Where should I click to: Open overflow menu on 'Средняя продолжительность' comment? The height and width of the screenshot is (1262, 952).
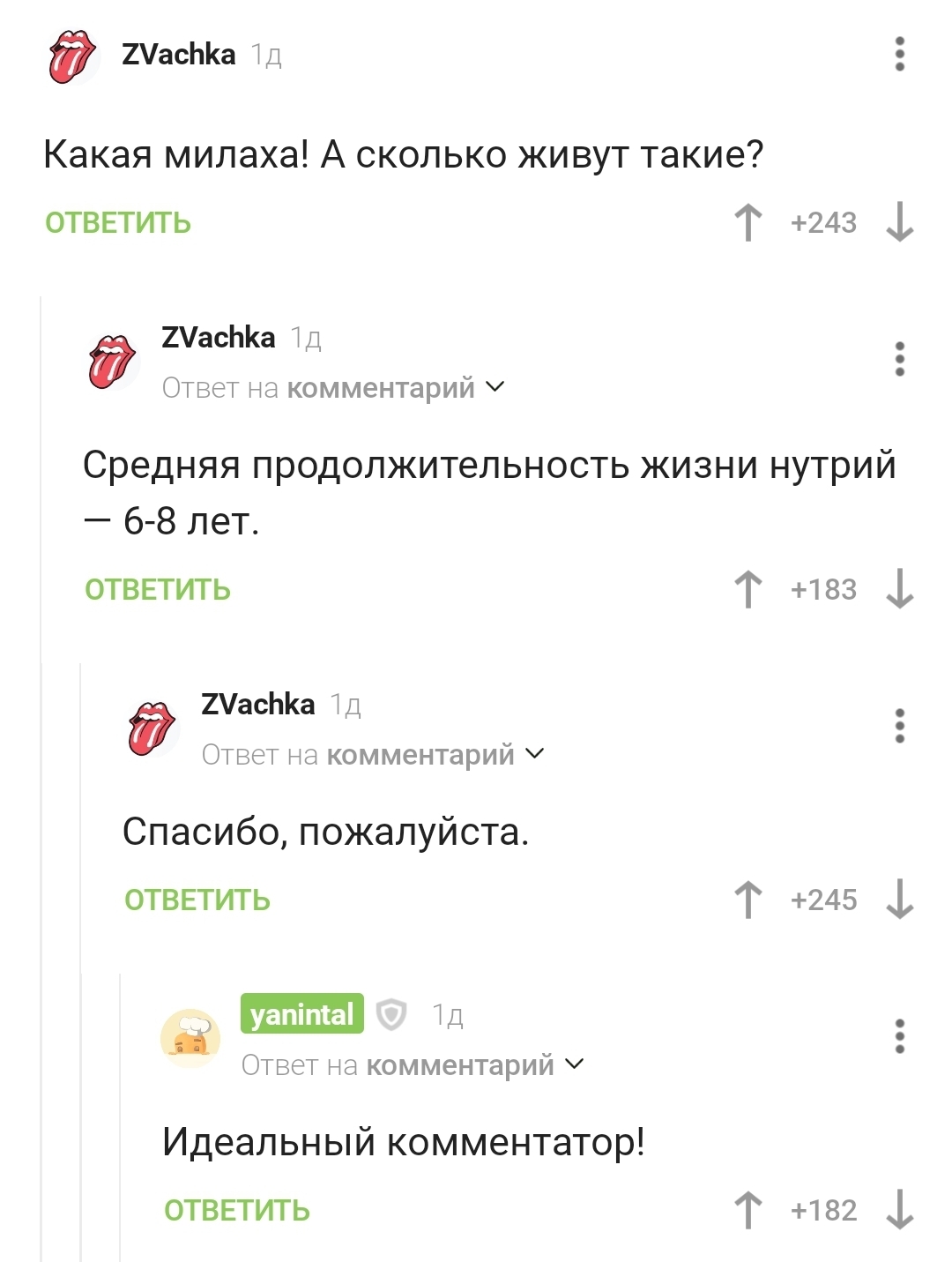899,359
